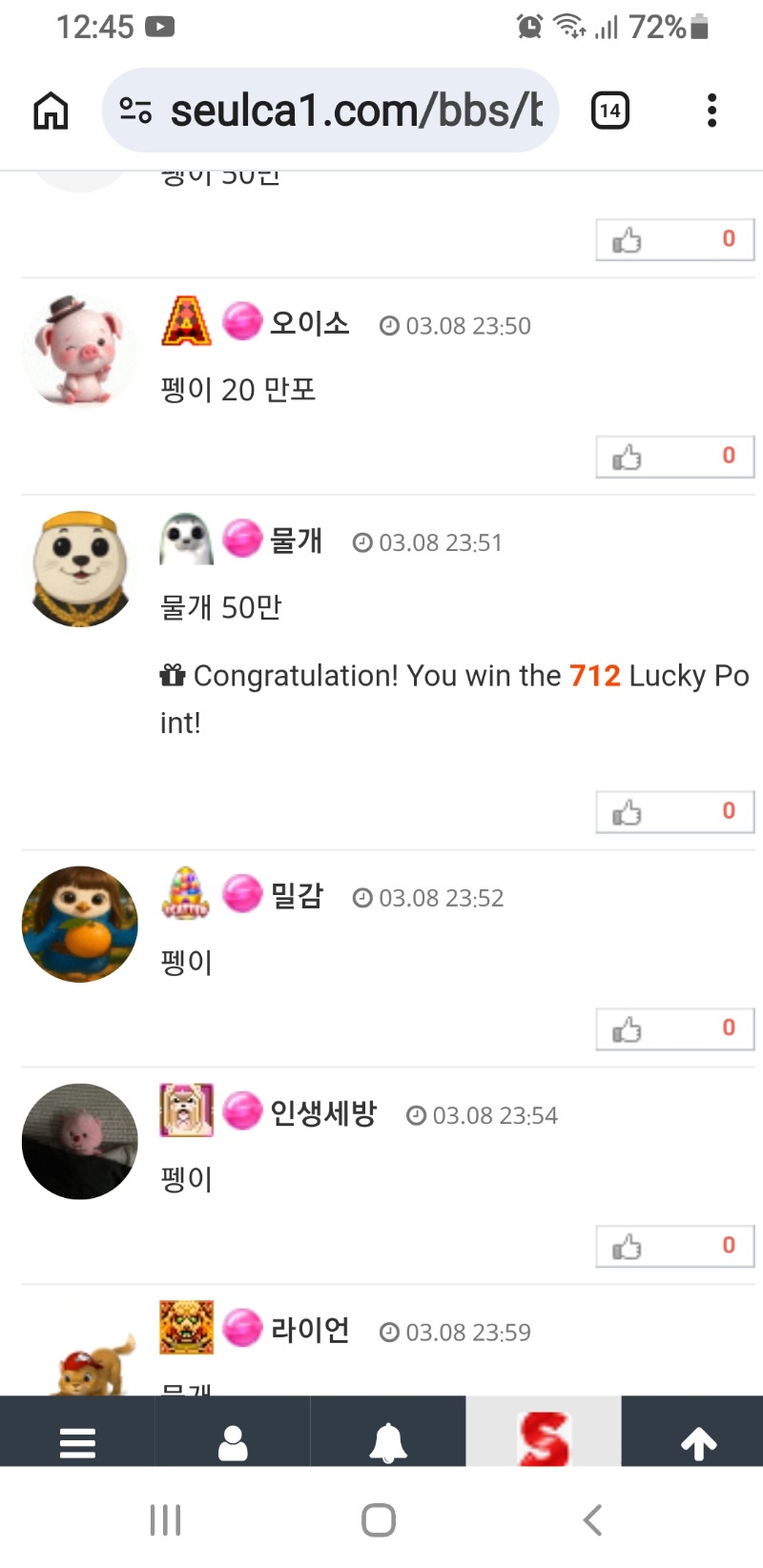This screenshot has height=1568, width=763.
Task: Like 밀감's comment
Action: click(674, 1029)
